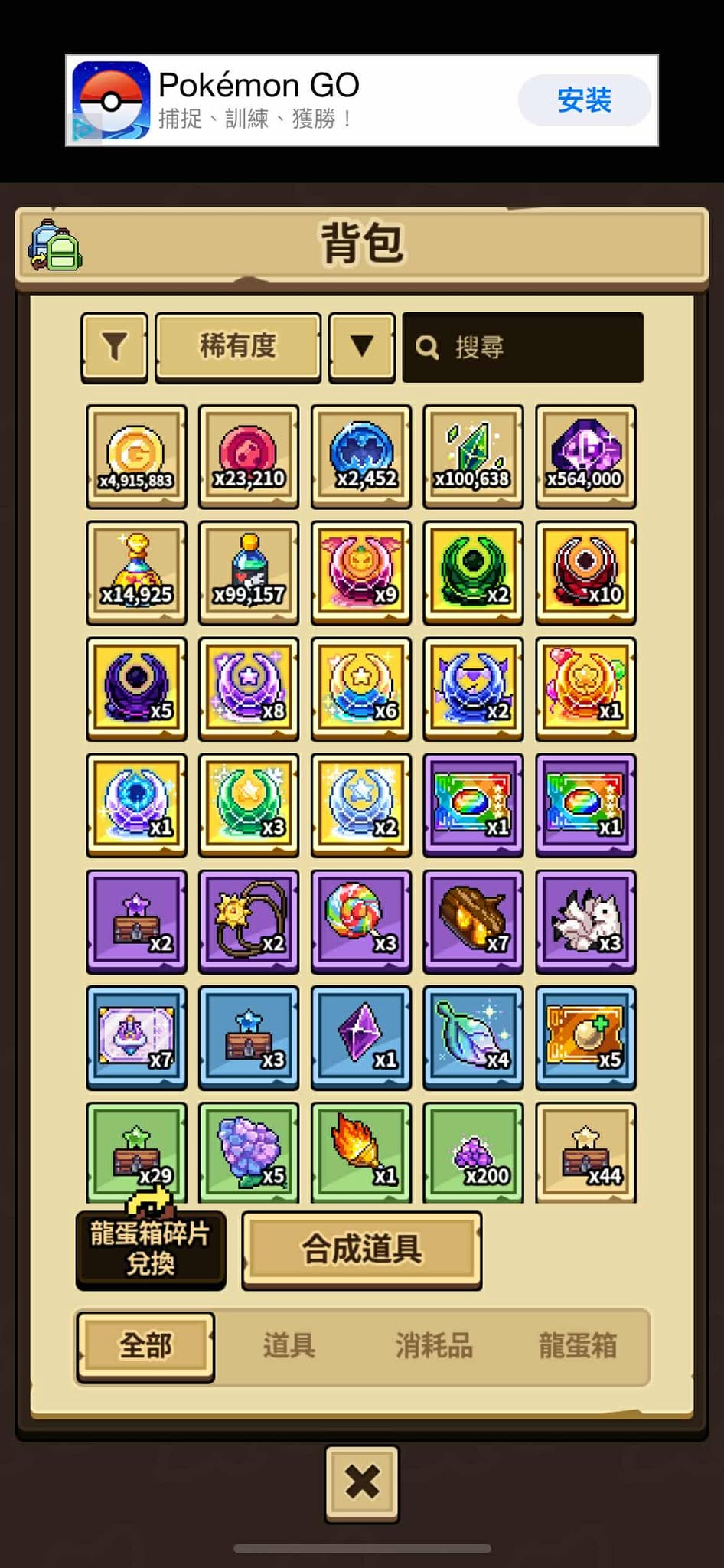Close the backpack window
This screenshot has height=1568, width=724.
coord(361,1482)
